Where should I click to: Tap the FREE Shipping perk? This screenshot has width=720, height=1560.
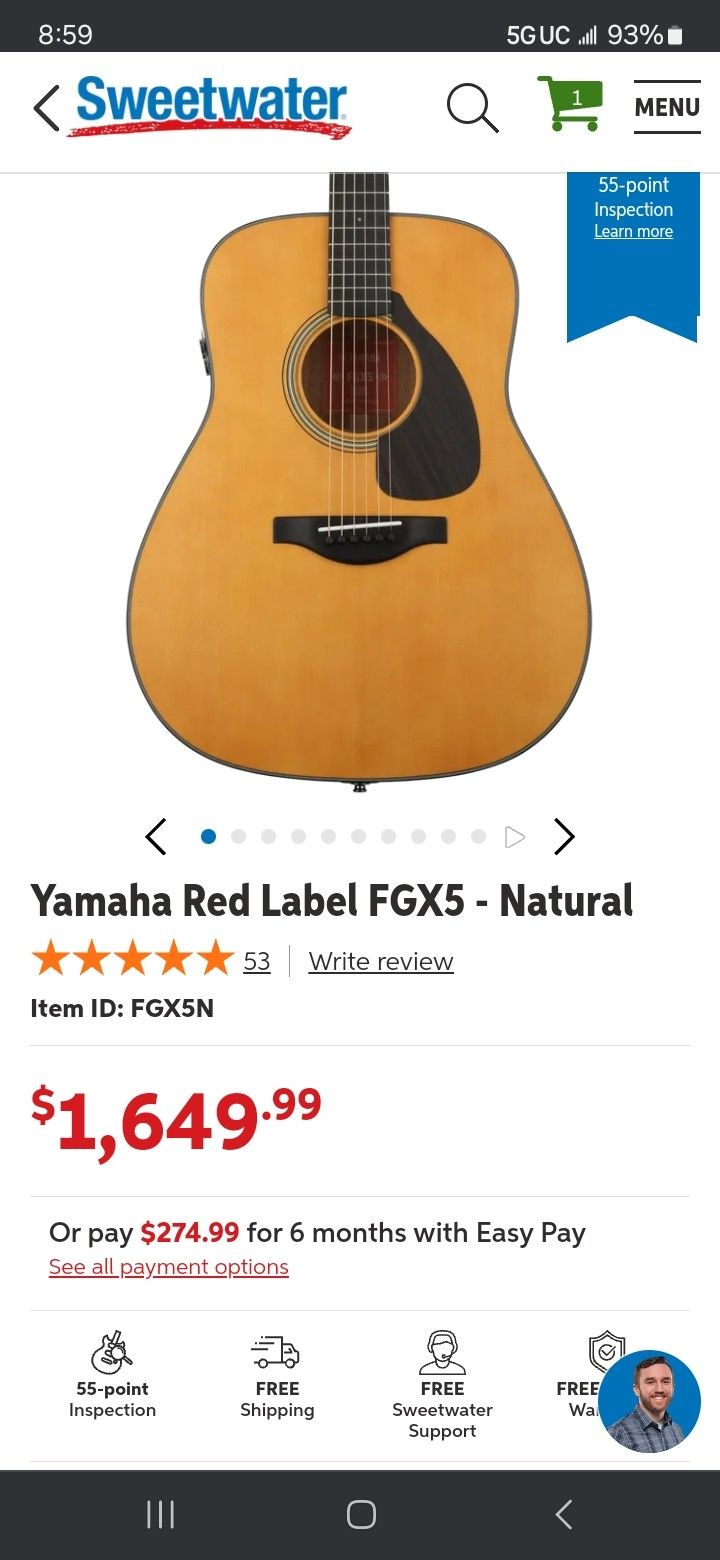coord(277,1375)
